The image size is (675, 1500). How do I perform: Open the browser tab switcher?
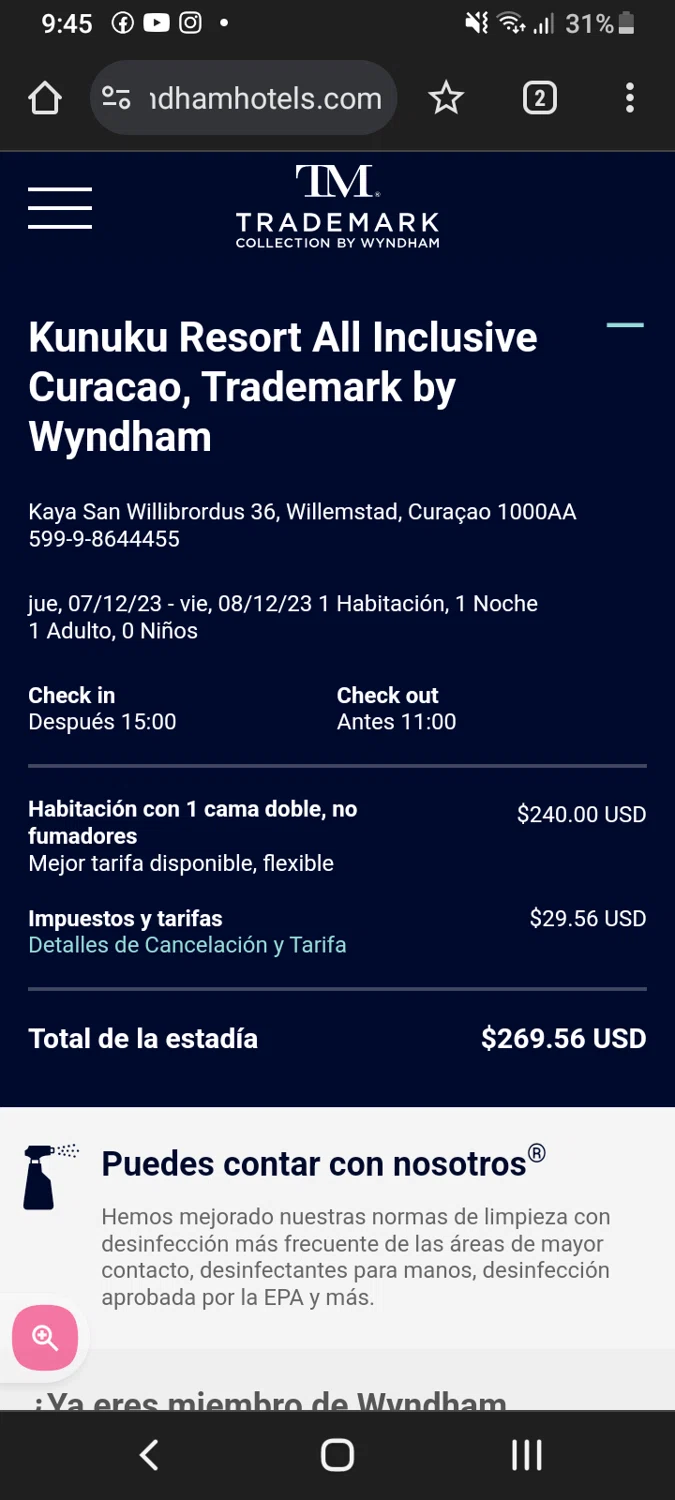pyautogui.click(x=539, y=98)
